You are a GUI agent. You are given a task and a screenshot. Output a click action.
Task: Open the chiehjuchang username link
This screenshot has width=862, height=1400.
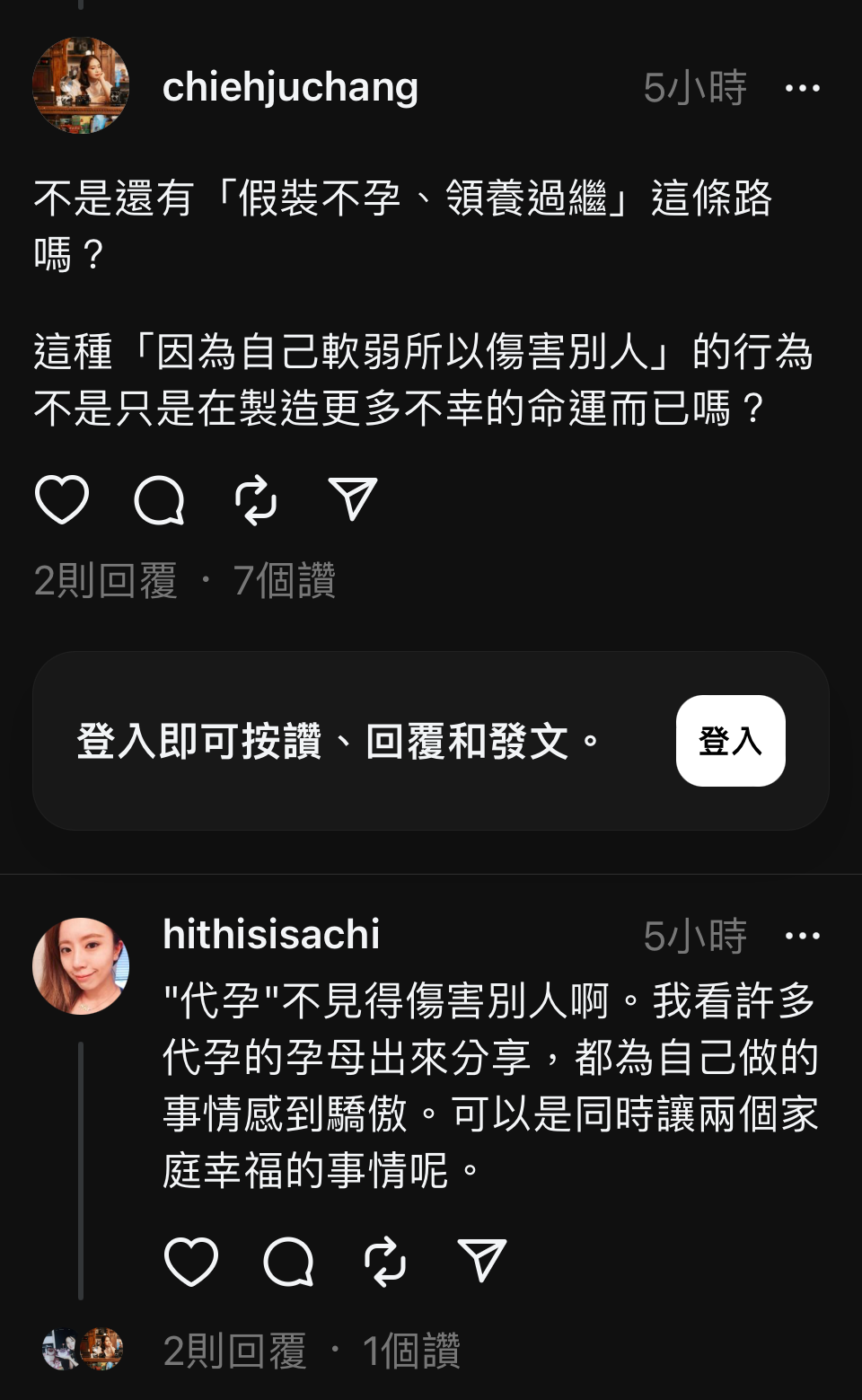[x=290, y=87]
